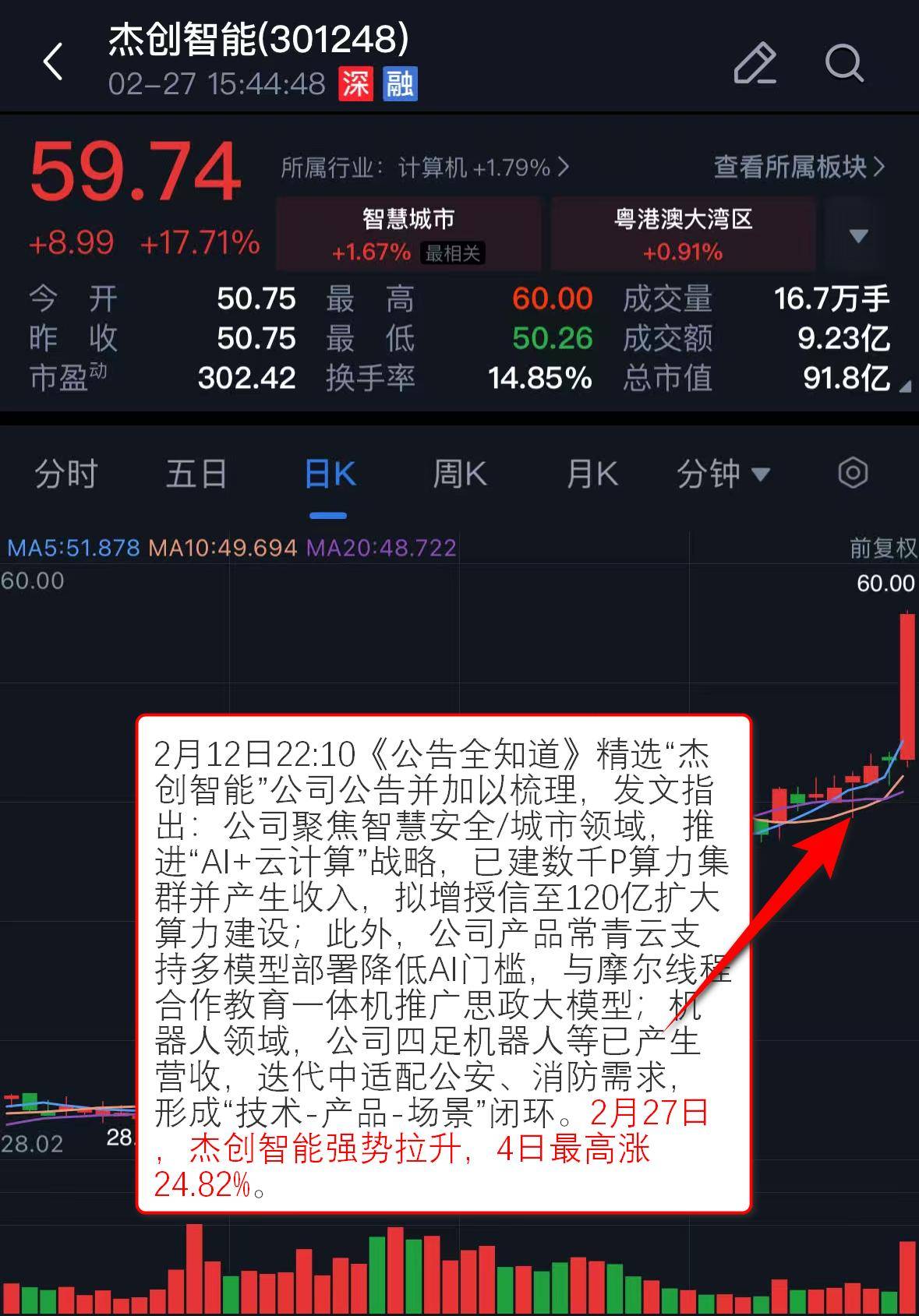Screen dimensions: 919x1316
Task: Open the 分钟 interval dropdown
Action: click(x=723, y=474)
